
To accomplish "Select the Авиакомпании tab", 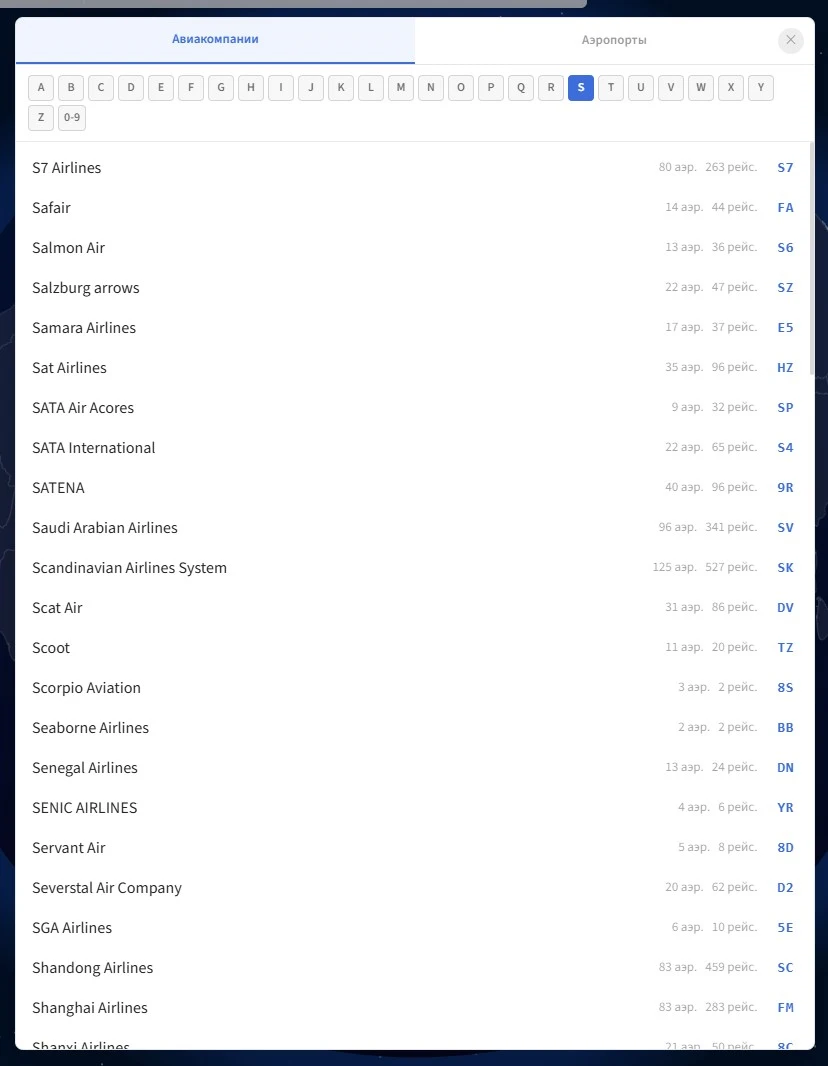I will [x=215, y=40].
